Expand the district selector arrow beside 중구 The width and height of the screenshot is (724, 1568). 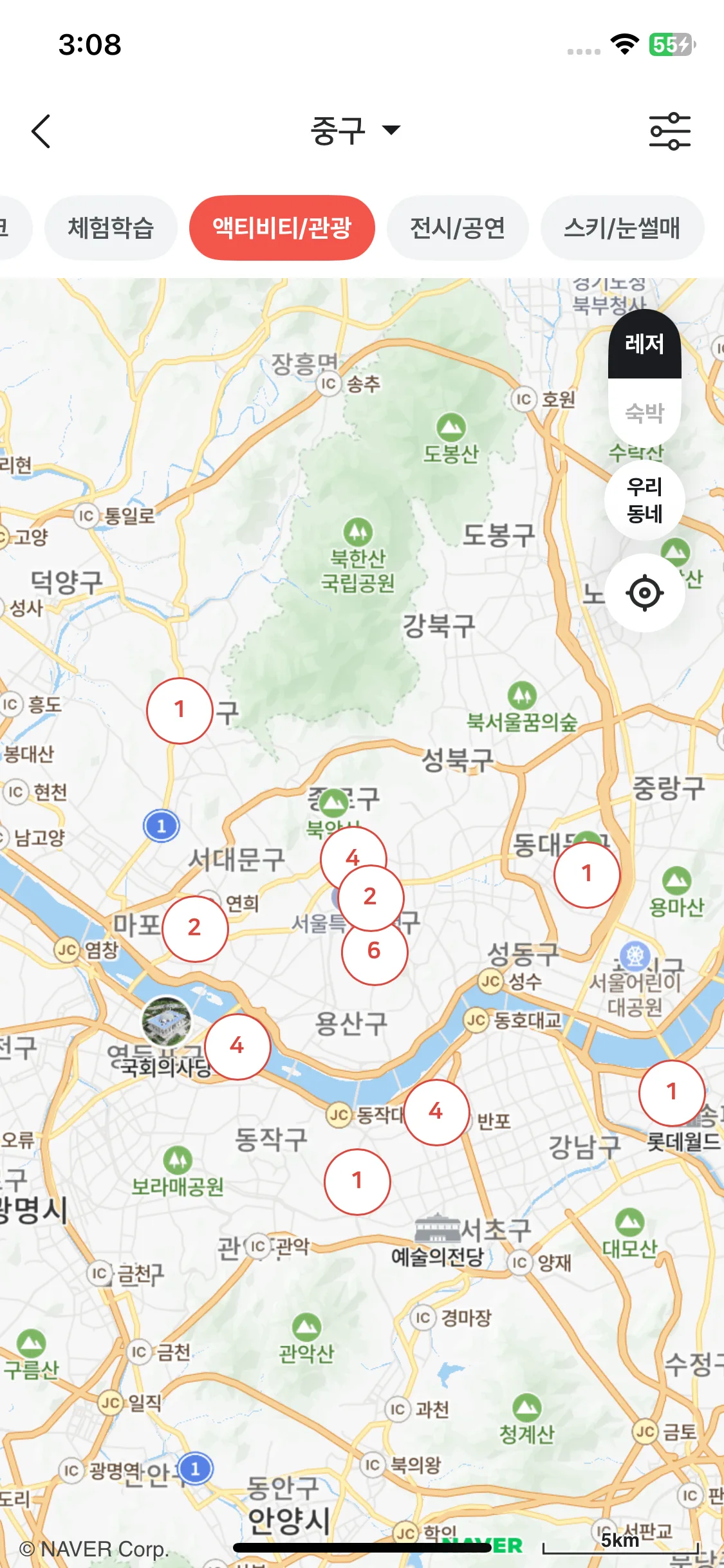click(391, 131)
